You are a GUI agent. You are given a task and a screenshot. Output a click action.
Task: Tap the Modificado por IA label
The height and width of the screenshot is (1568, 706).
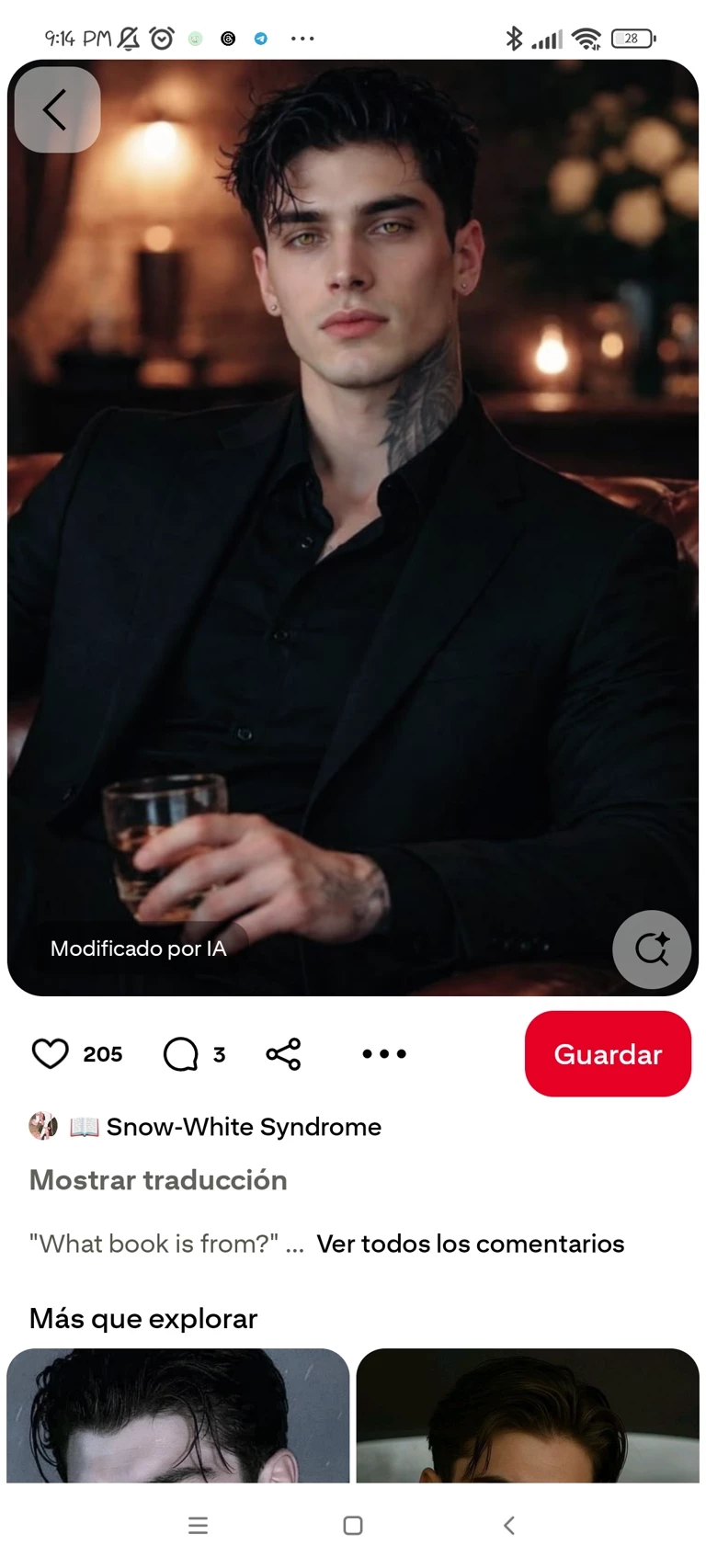[x=138, y=949]
